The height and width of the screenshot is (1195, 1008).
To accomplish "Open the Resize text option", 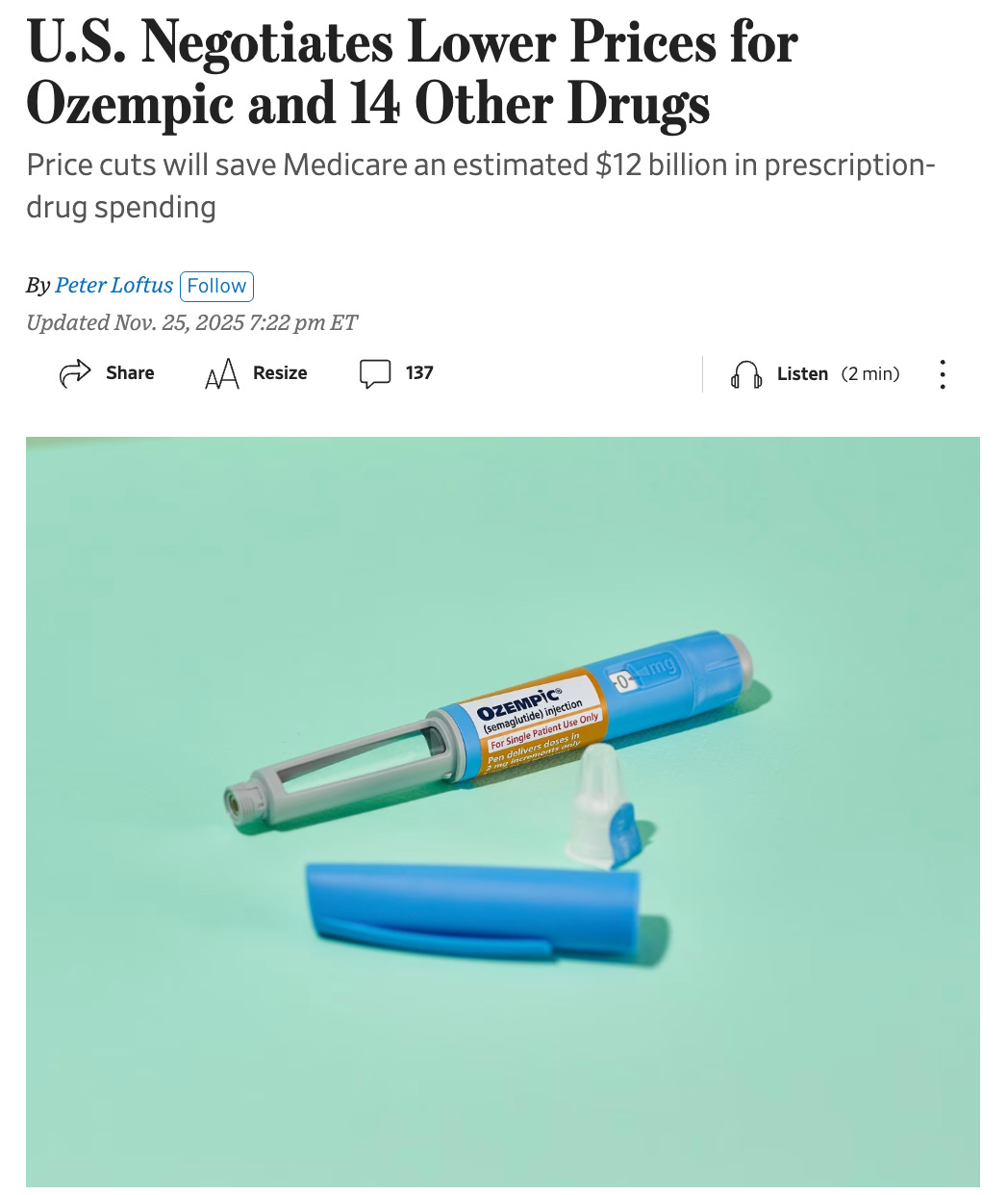I will [x=256, y=373].
